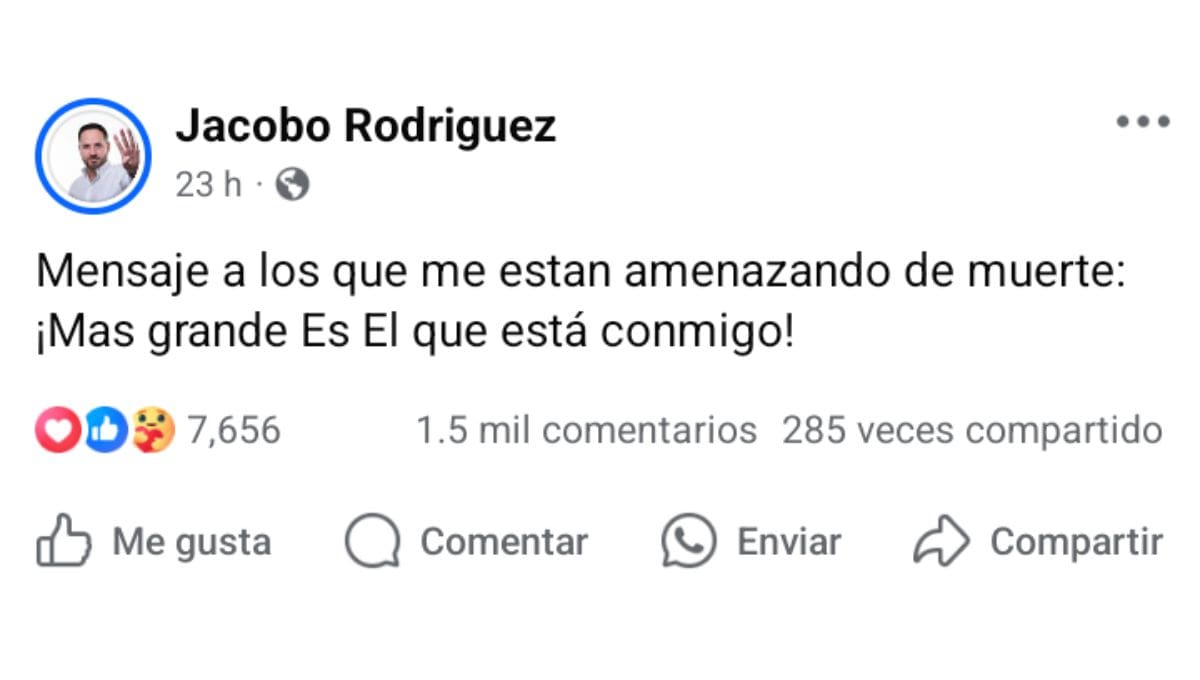Like the post with Me gusta
Screen dimensions: 1200x680
point(154,542)
